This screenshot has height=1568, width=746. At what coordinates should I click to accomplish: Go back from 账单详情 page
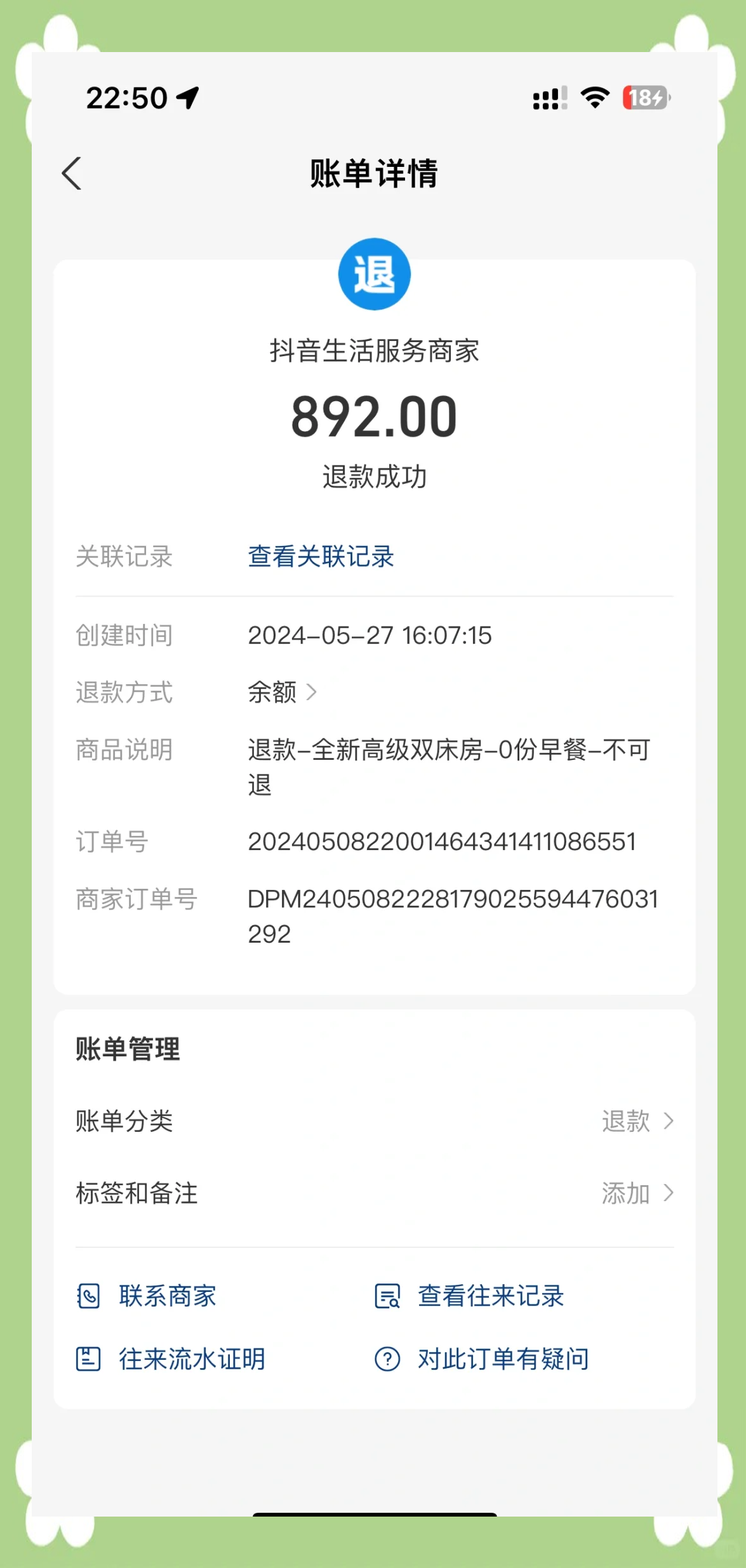tap(72, 173)
